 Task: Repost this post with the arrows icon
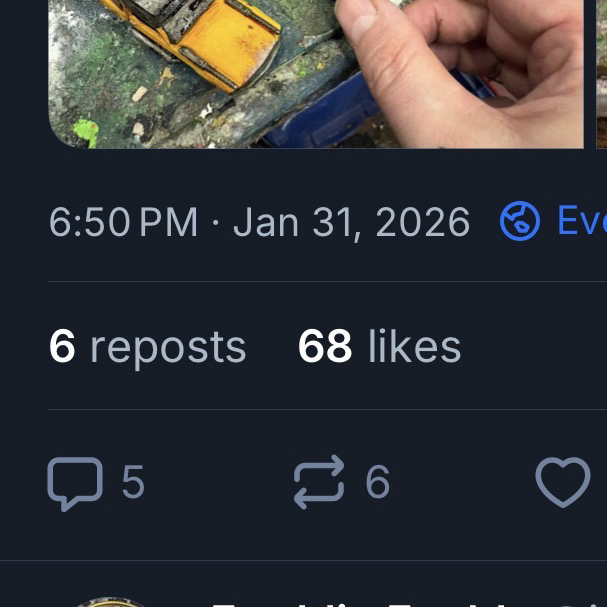[x=319, y=483]
